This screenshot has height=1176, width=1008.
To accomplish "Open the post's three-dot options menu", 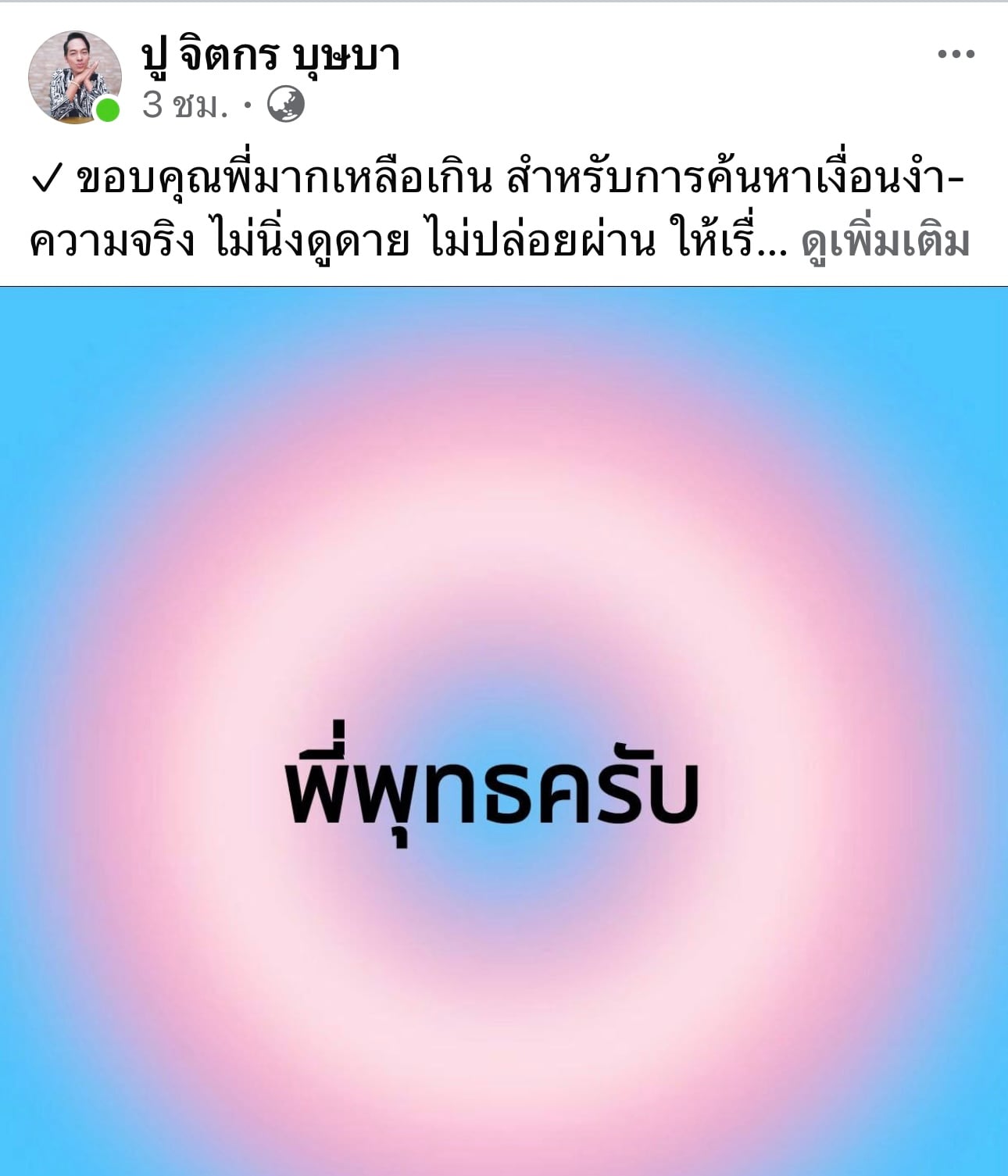I will click(x=956, y=55).
